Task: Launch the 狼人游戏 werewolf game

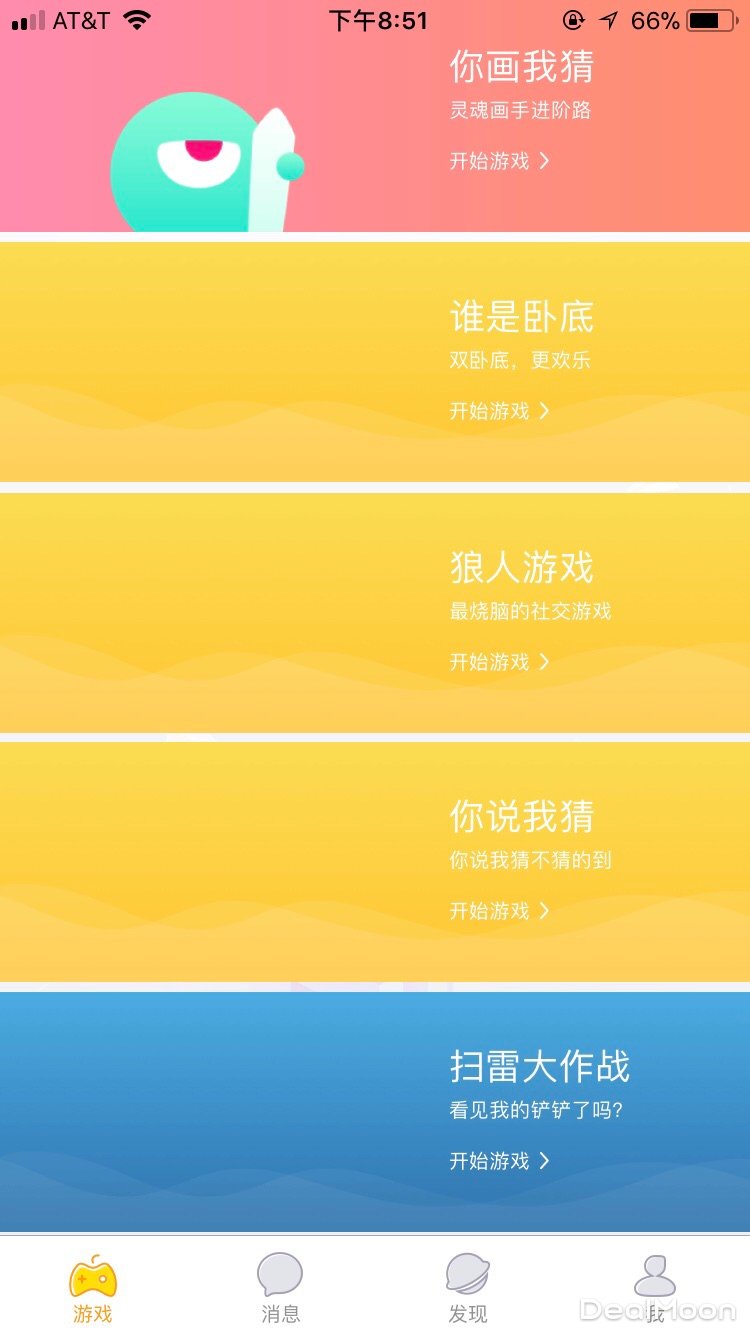Action: 499,661
